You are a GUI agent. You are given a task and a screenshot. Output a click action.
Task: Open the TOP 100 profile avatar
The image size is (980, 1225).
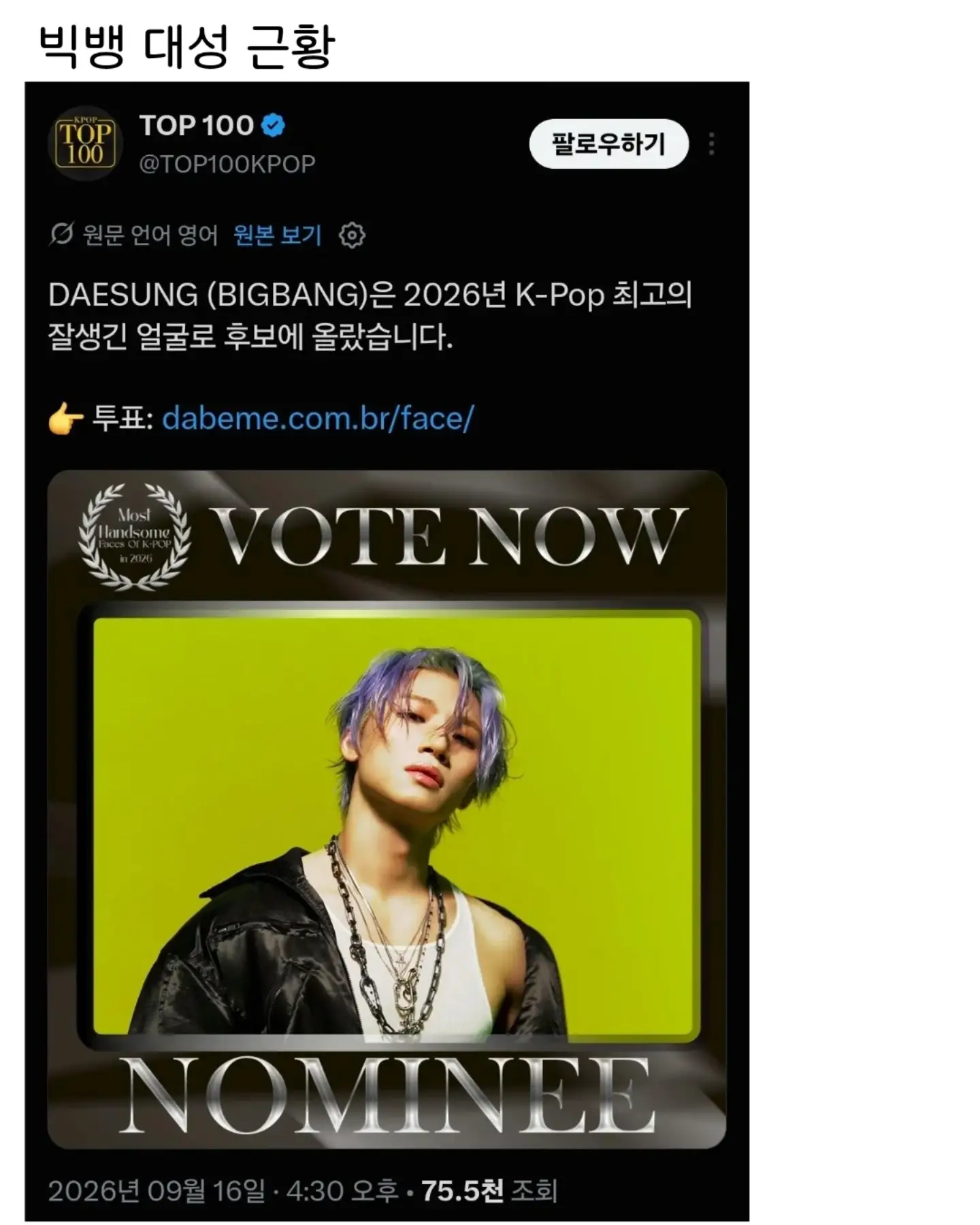coord(84,144)
